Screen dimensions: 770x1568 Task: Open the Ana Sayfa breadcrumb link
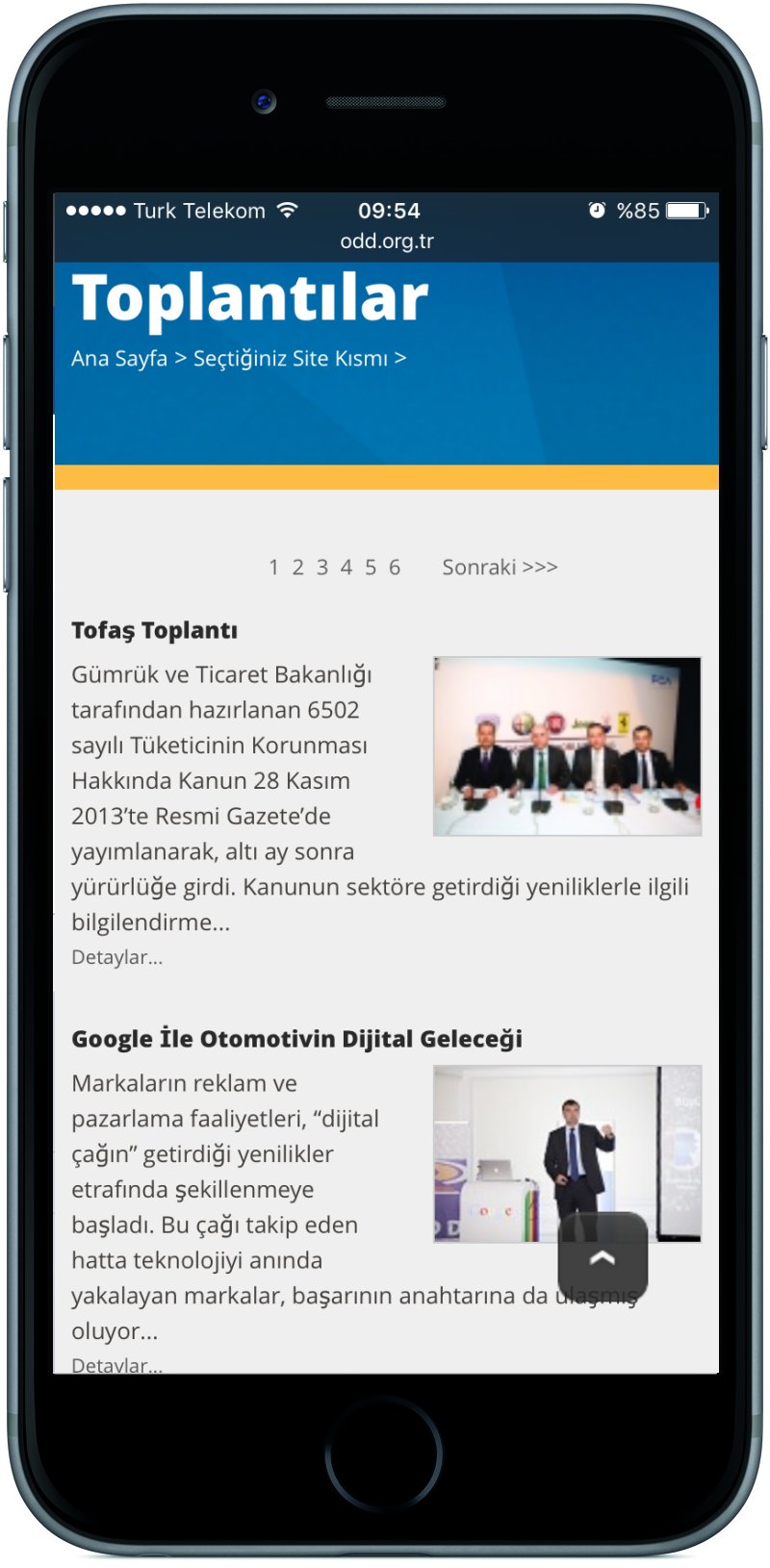(x=119, y=359)
